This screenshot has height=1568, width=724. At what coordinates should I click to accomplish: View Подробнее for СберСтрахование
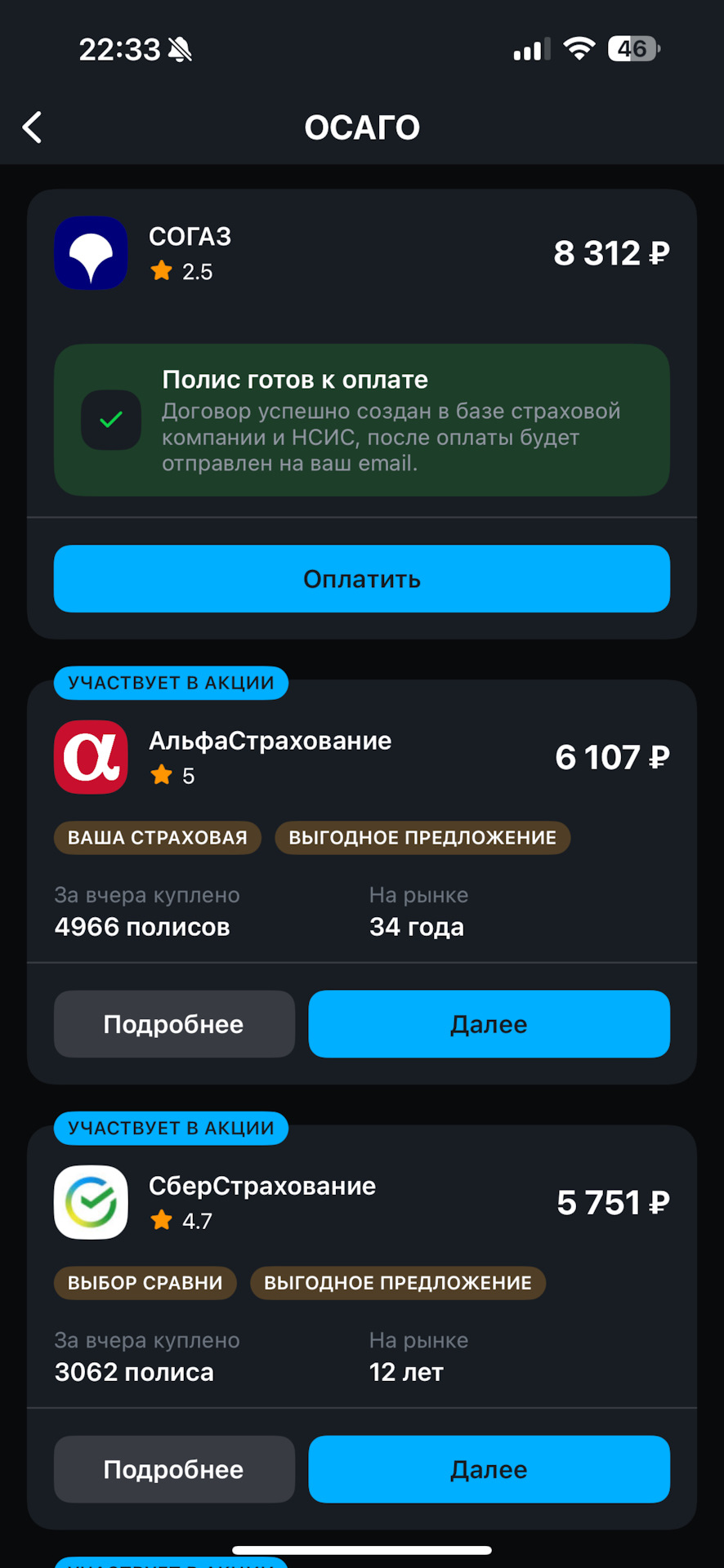click(174, 1469)
